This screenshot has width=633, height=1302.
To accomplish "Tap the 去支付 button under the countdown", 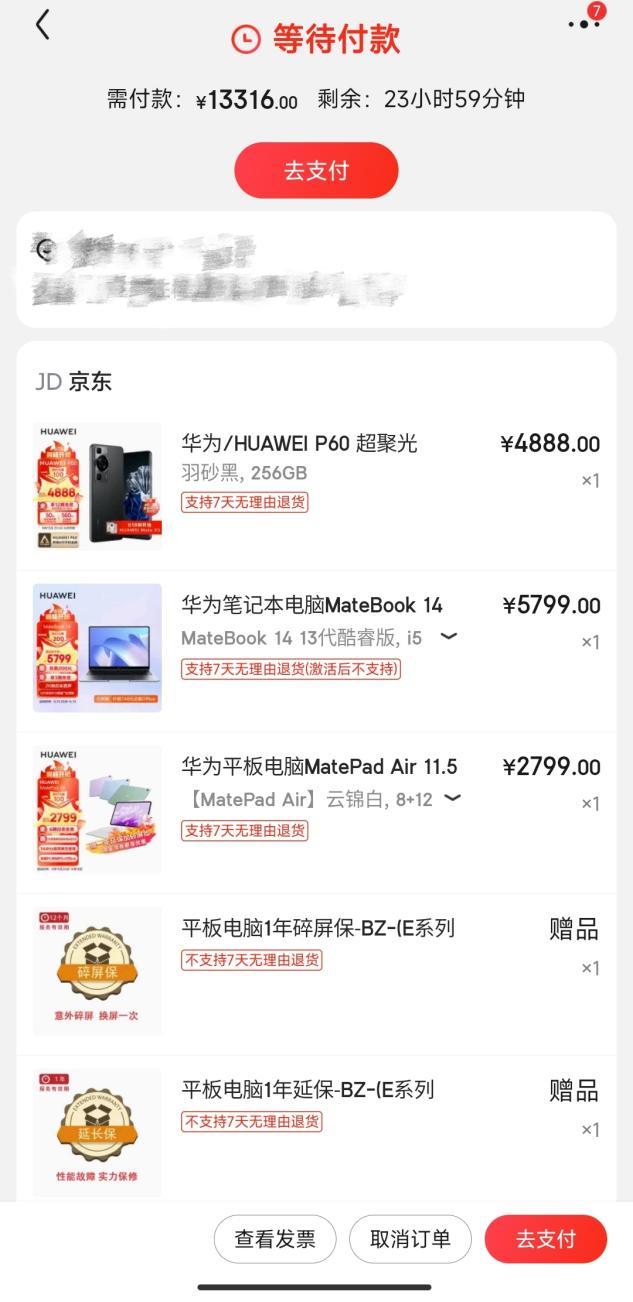I will click(x=316, y=170).
